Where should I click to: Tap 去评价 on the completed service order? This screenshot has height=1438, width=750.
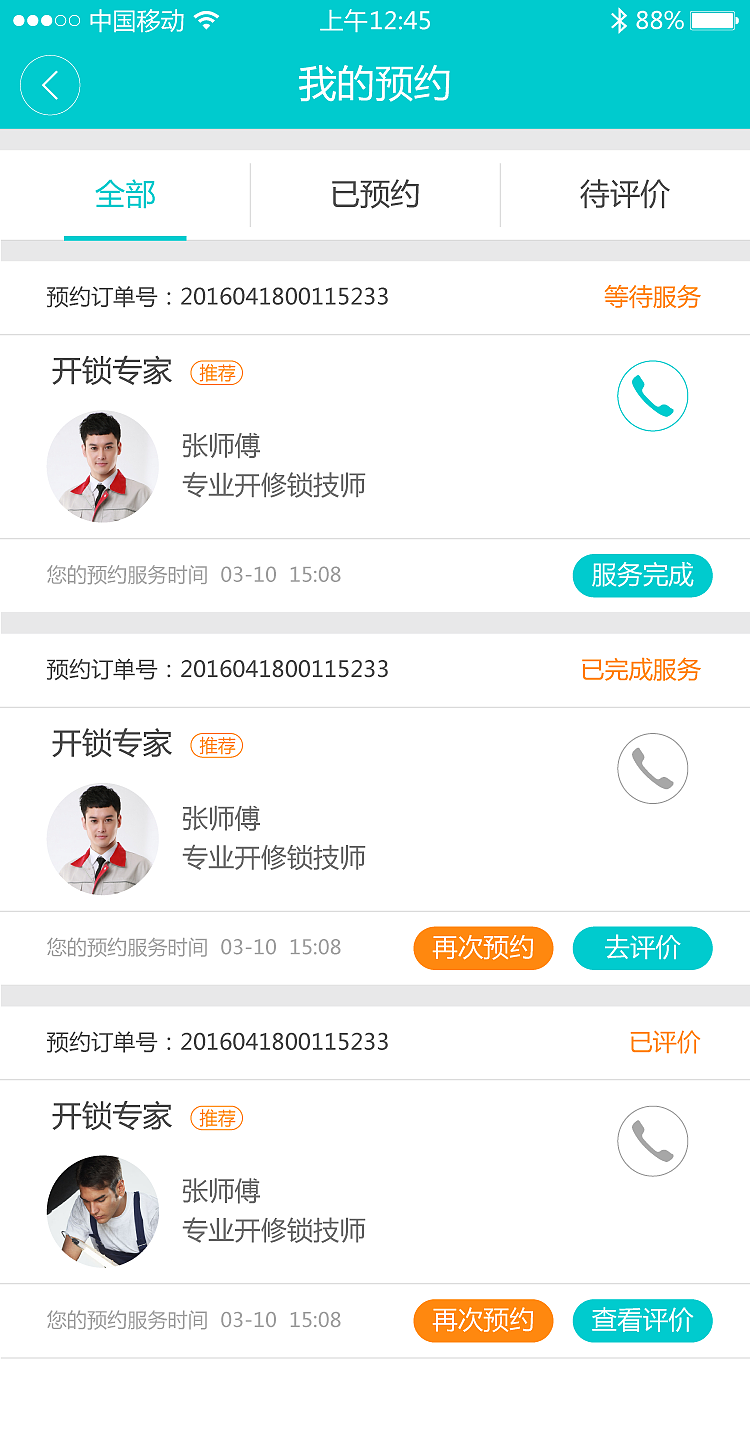point(642,948)
